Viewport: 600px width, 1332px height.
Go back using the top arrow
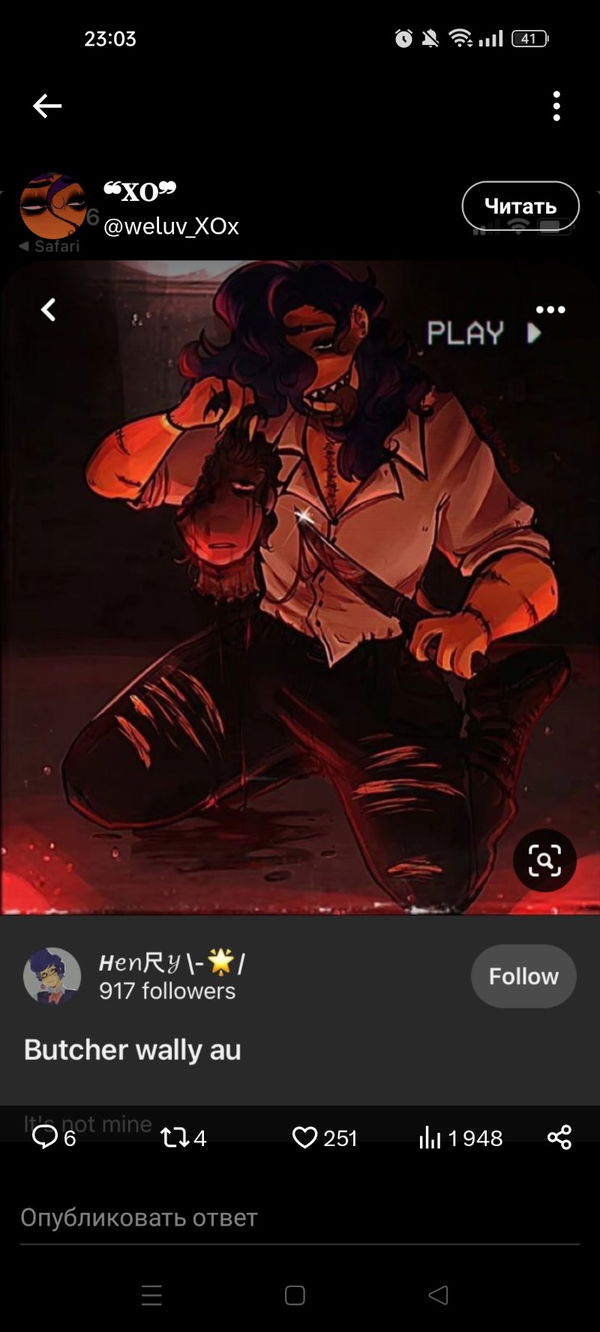(47, 106)
